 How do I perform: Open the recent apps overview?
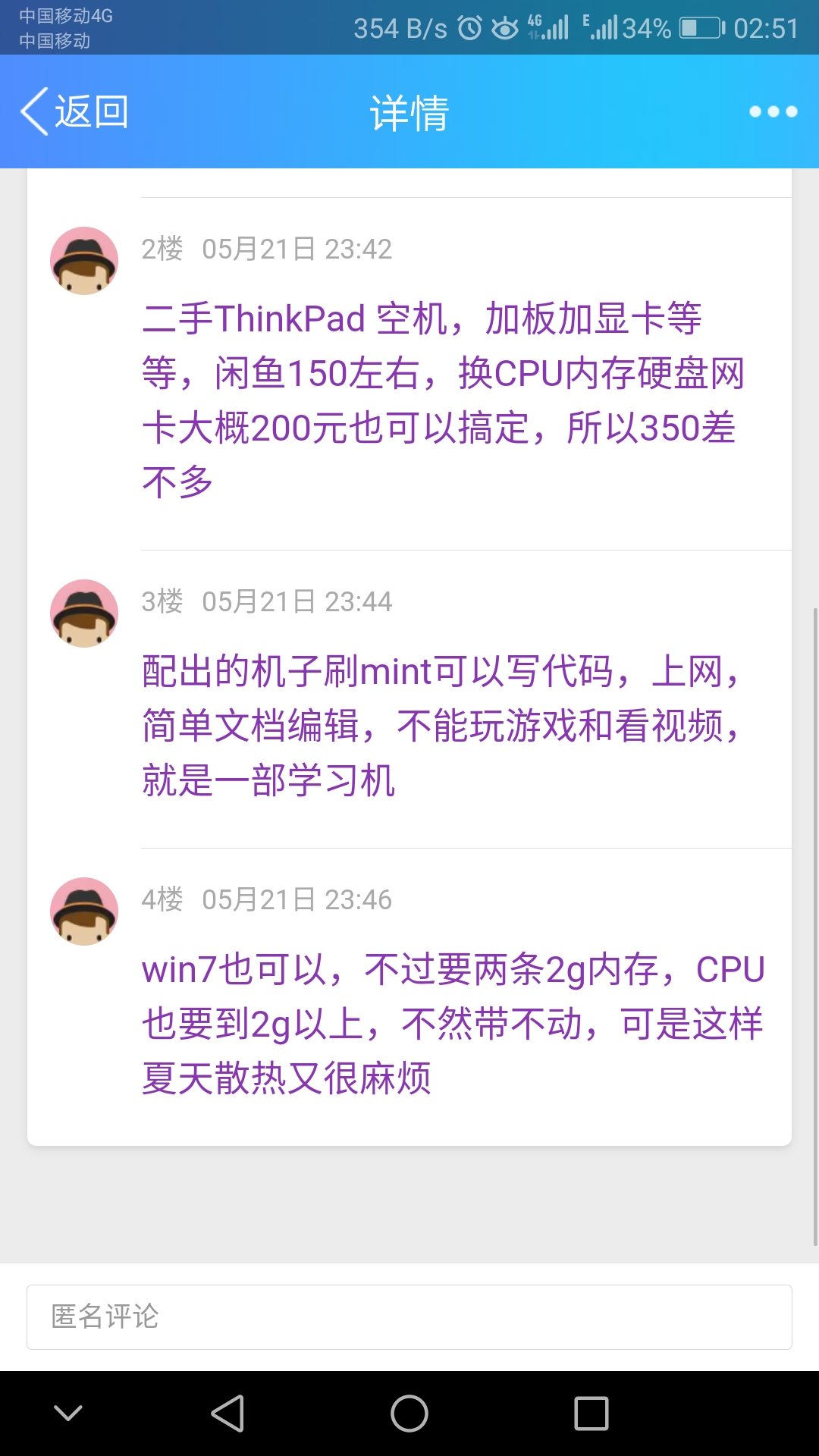591,1414
